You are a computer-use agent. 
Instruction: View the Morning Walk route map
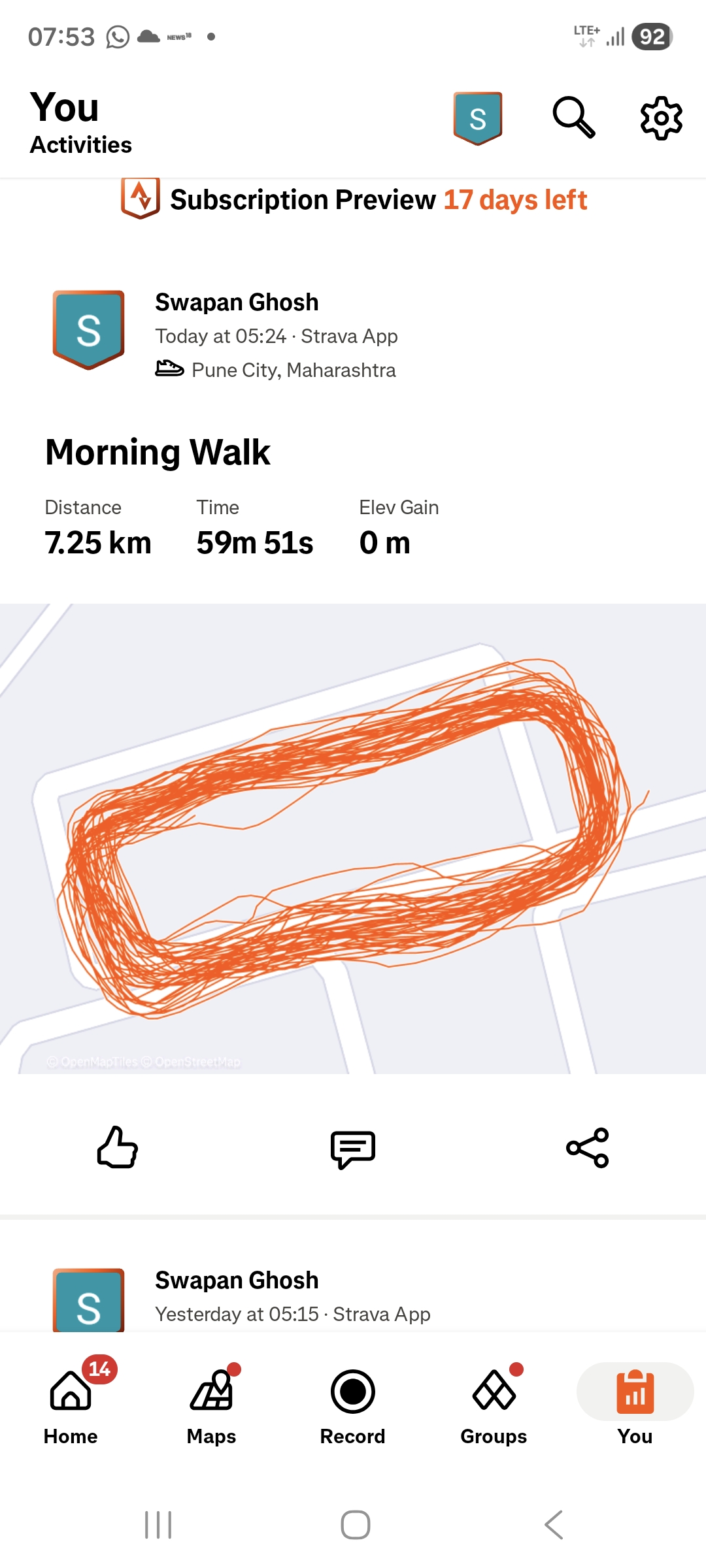point(353,838)
